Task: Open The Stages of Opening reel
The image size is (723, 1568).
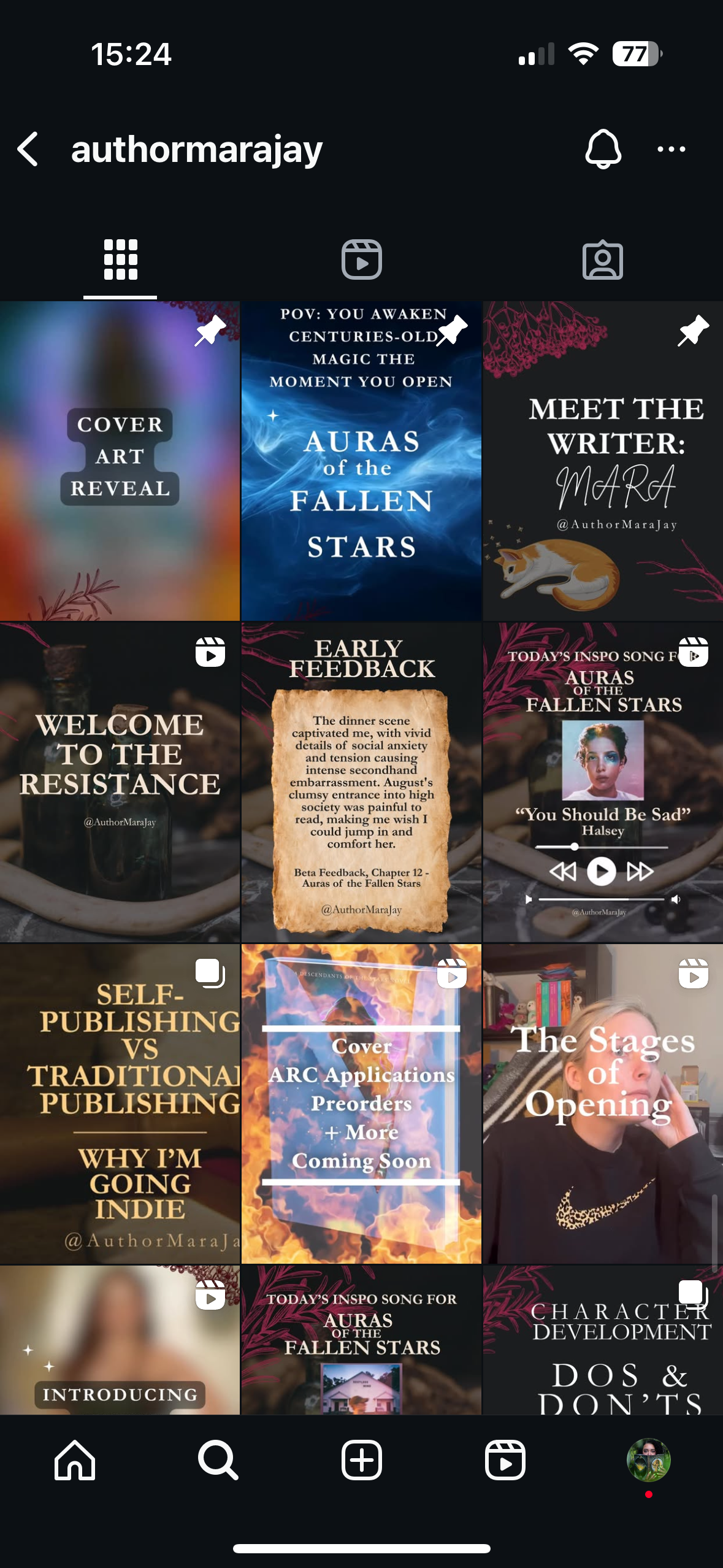Action: pyautogui.click(x=603, y=1103)
